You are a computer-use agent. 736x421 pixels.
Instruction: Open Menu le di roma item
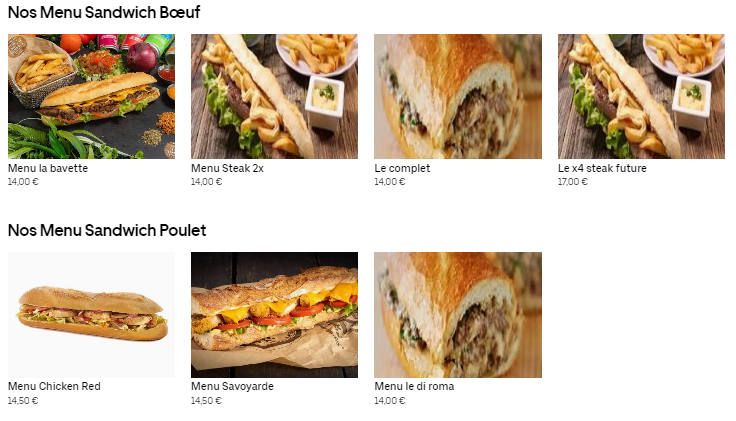point(457,315)
